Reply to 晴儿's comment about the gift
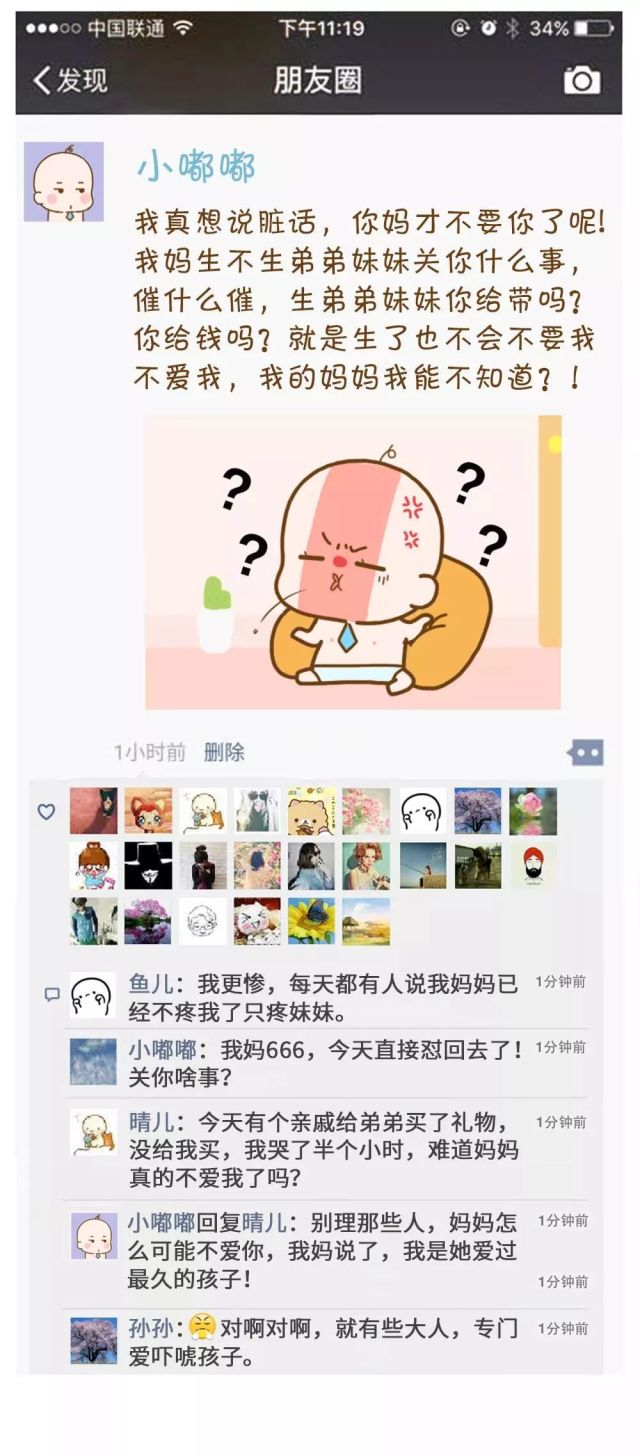Viewport: 640px width, 1456px height. (324, 1149)
